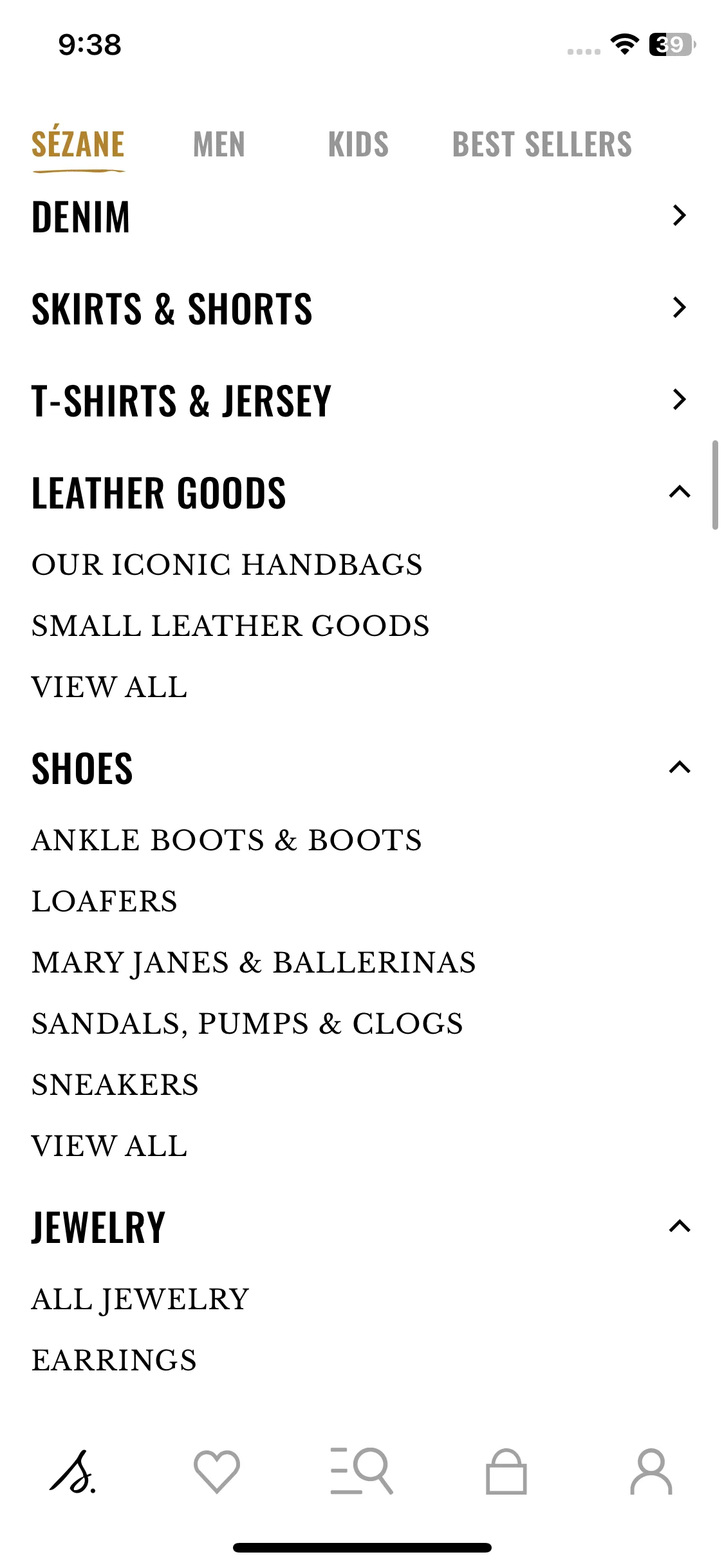Browse Loafers
724x1568 pixels.
click(x=104, y=901)
